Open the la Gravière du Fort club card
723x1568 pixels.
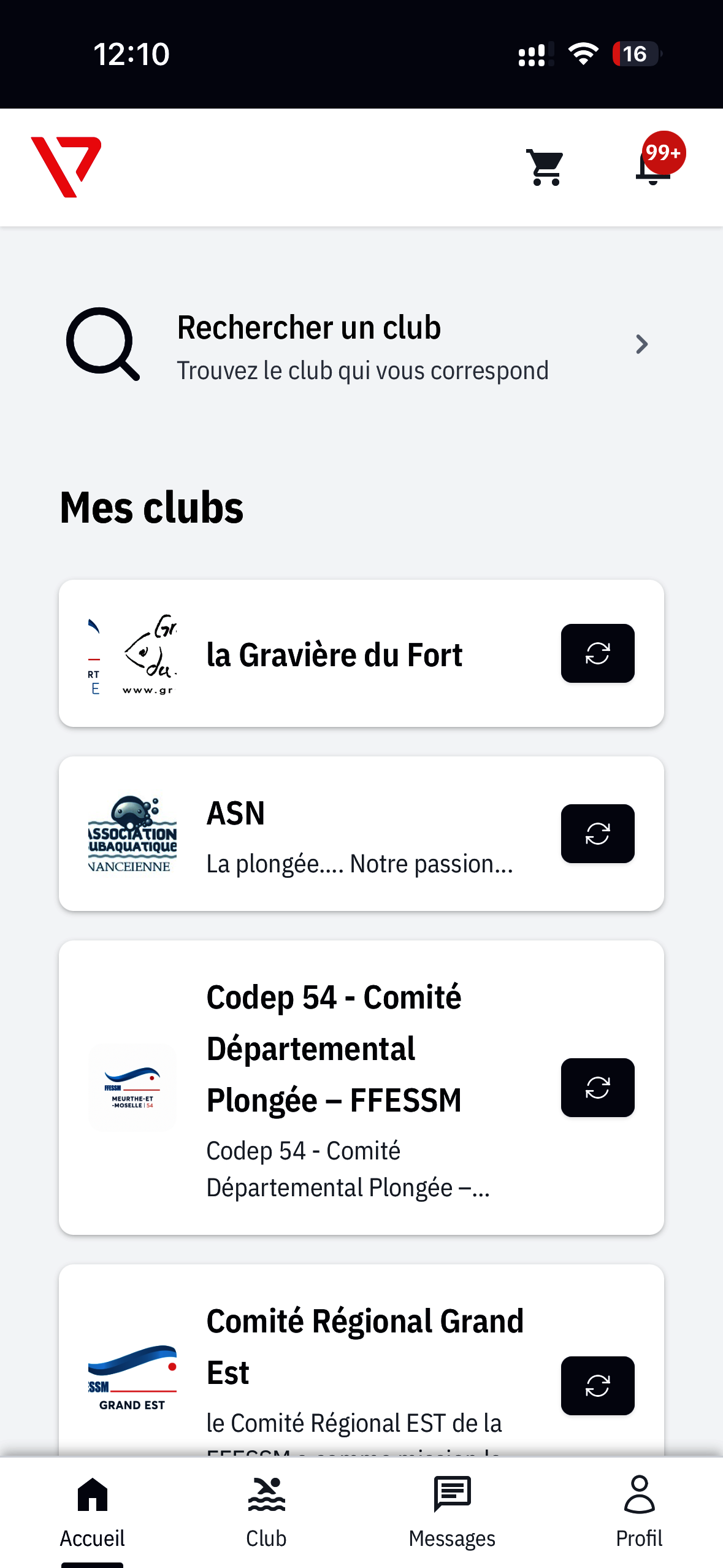(334, 654)
